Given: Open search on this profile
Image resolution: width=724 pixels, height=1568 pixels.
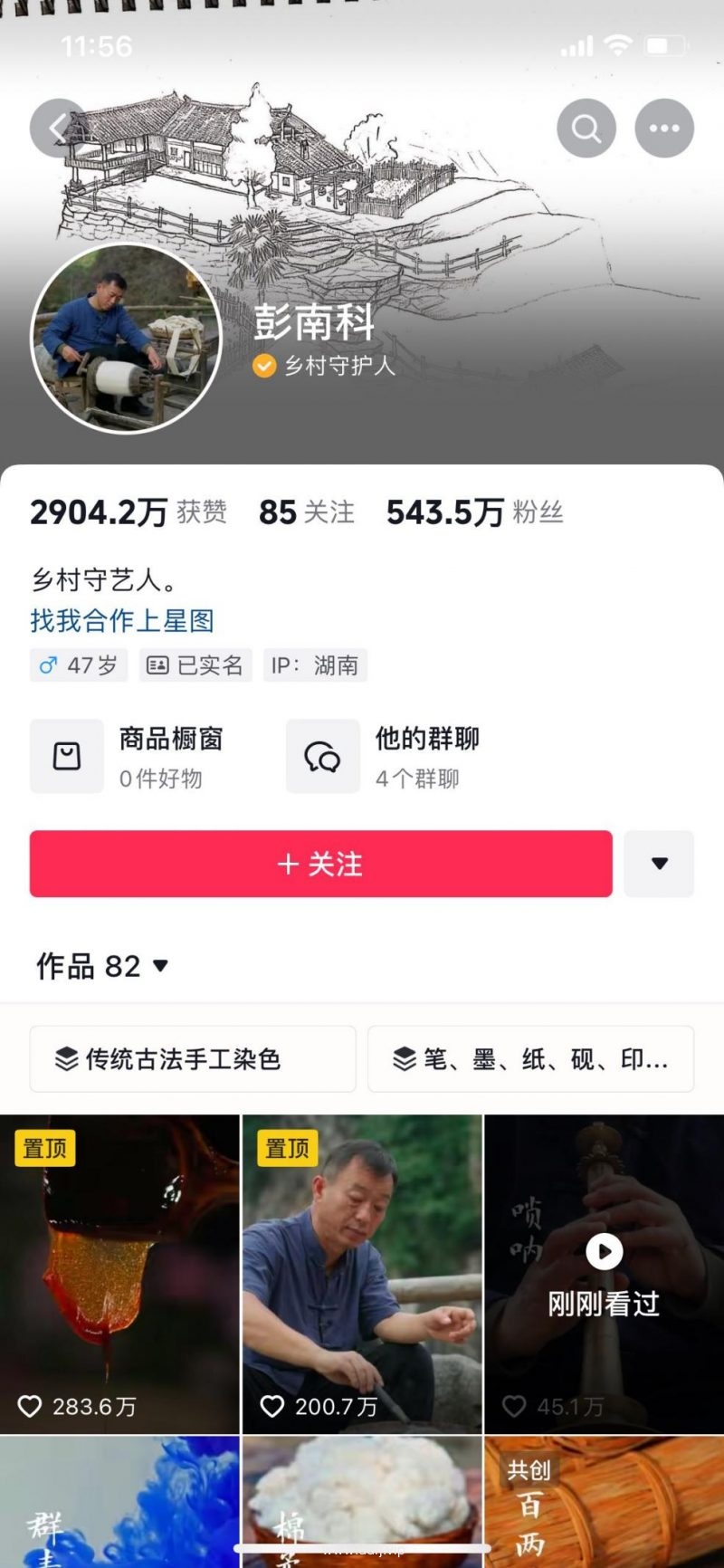Looking at the screenshot, I should pos(586,129).
